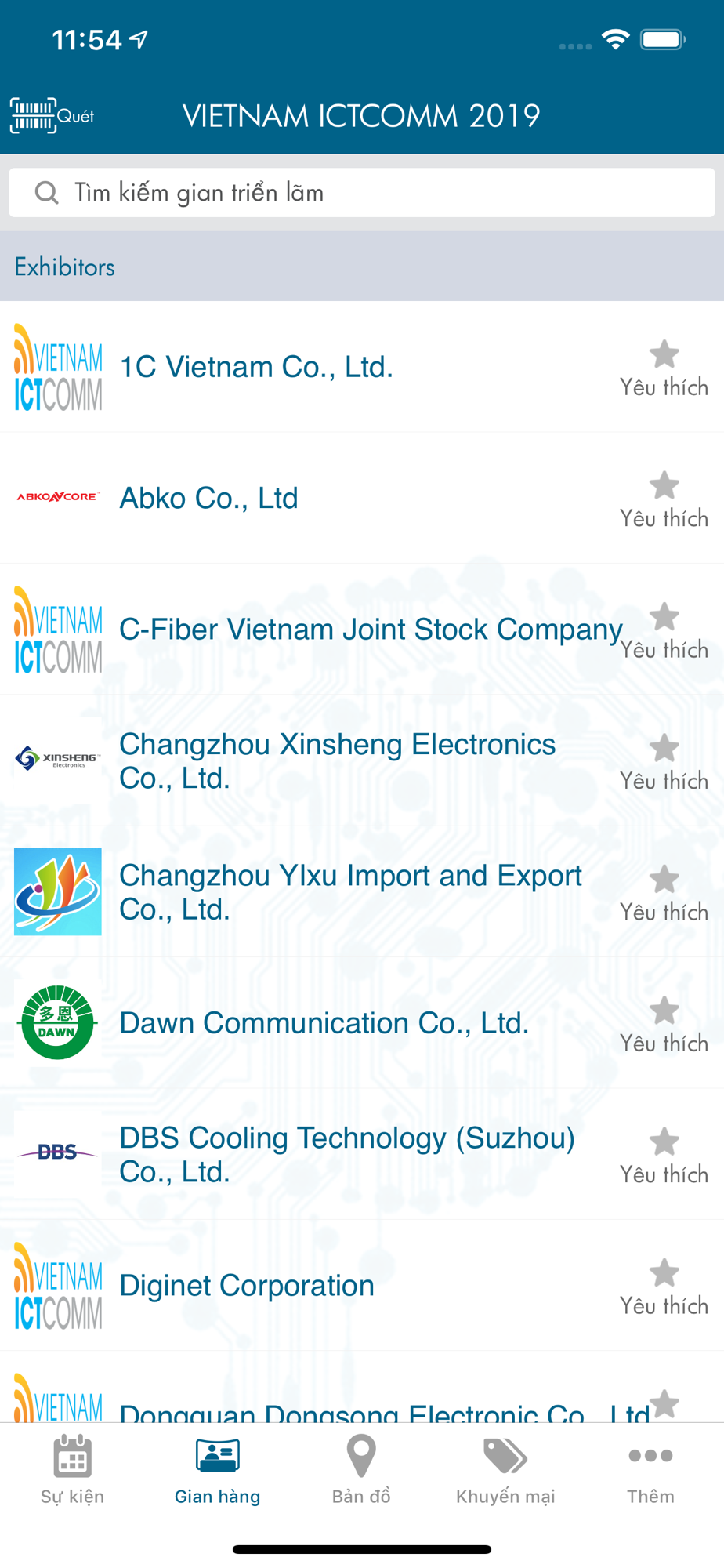724x1568 pixels.
Task: Mark Abko Co., Ltd as favorite
Action: [x=664, y=498]
